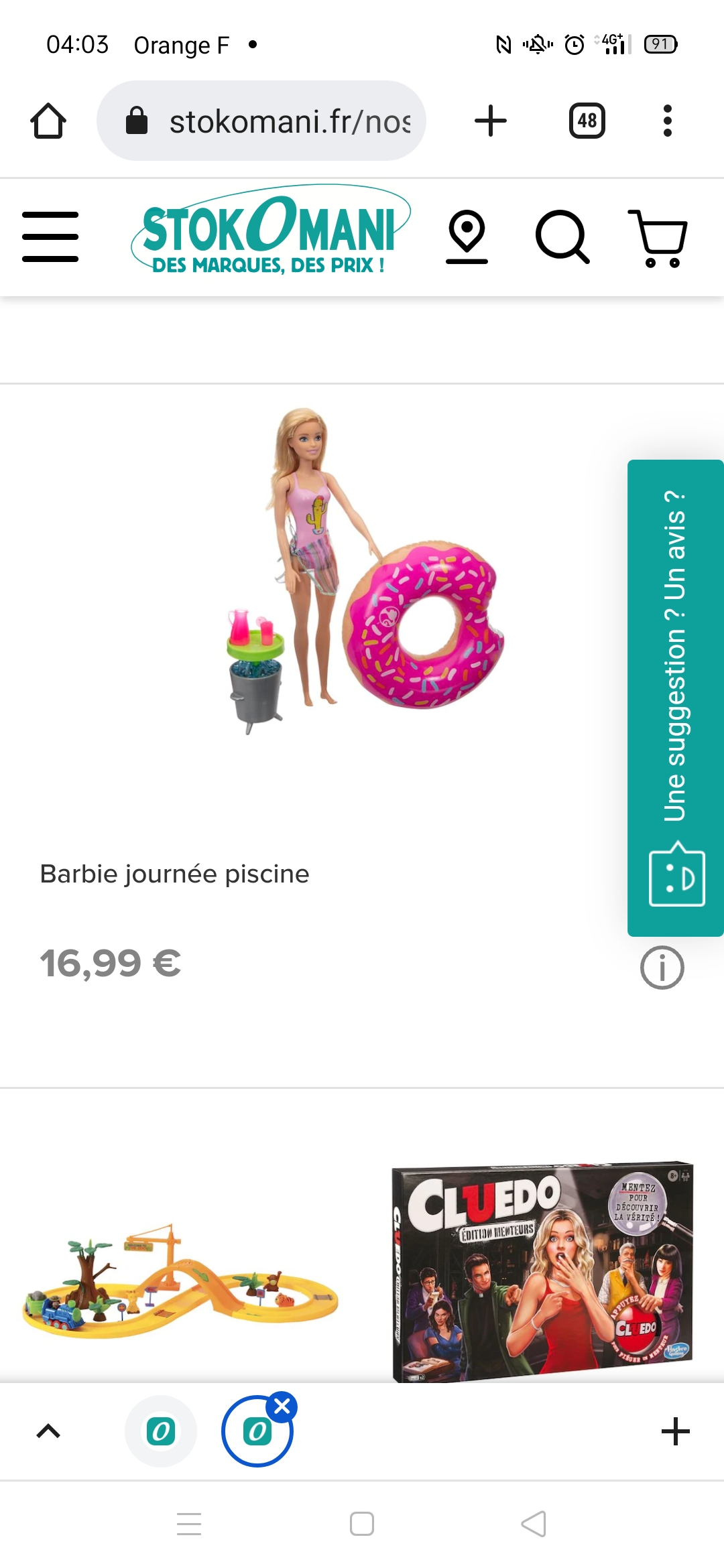
Task: Go to the browser home page
Action: [x=48, y=121]
